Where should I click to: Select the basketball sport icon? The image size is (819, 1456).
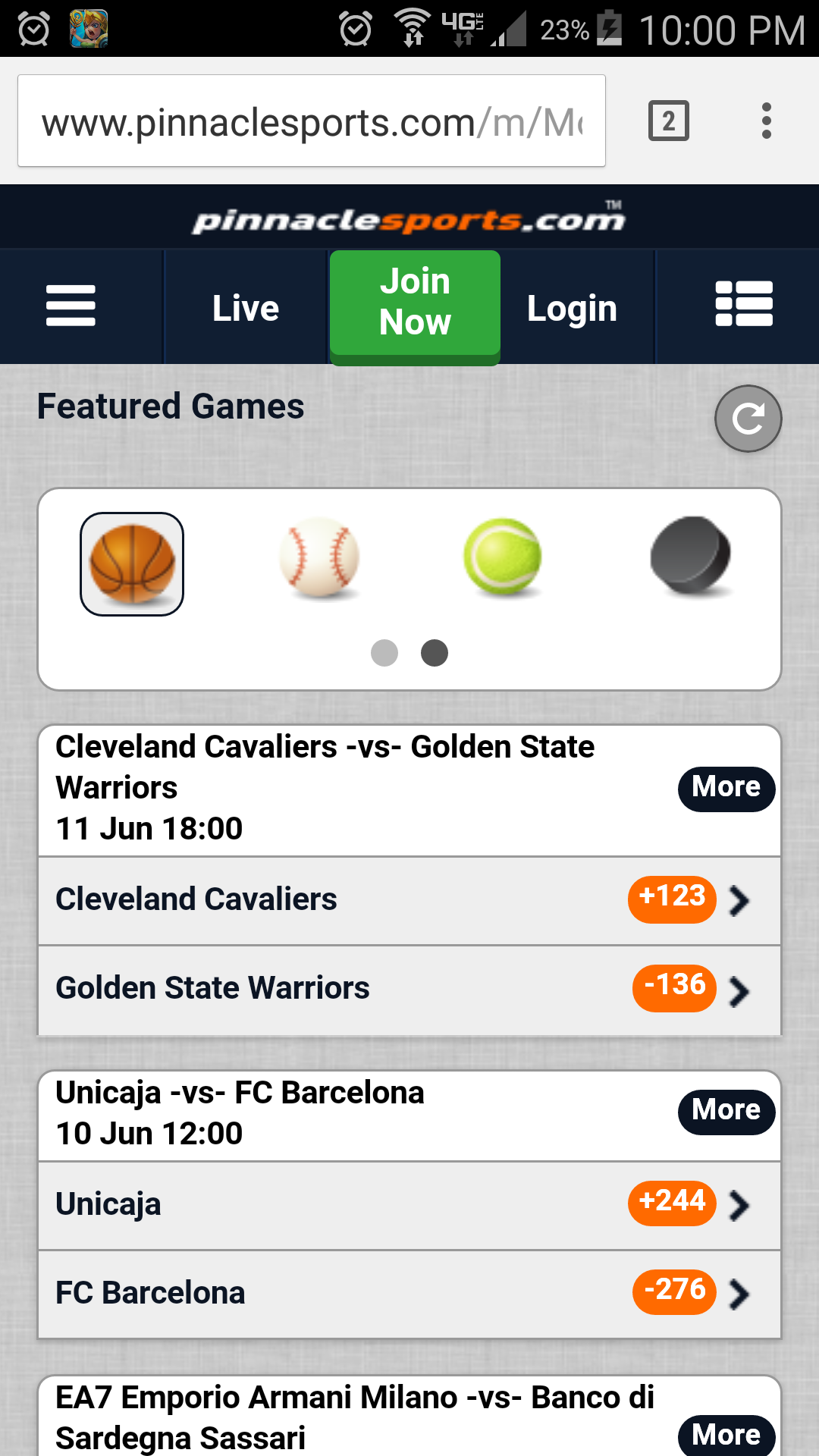point(132,564)
